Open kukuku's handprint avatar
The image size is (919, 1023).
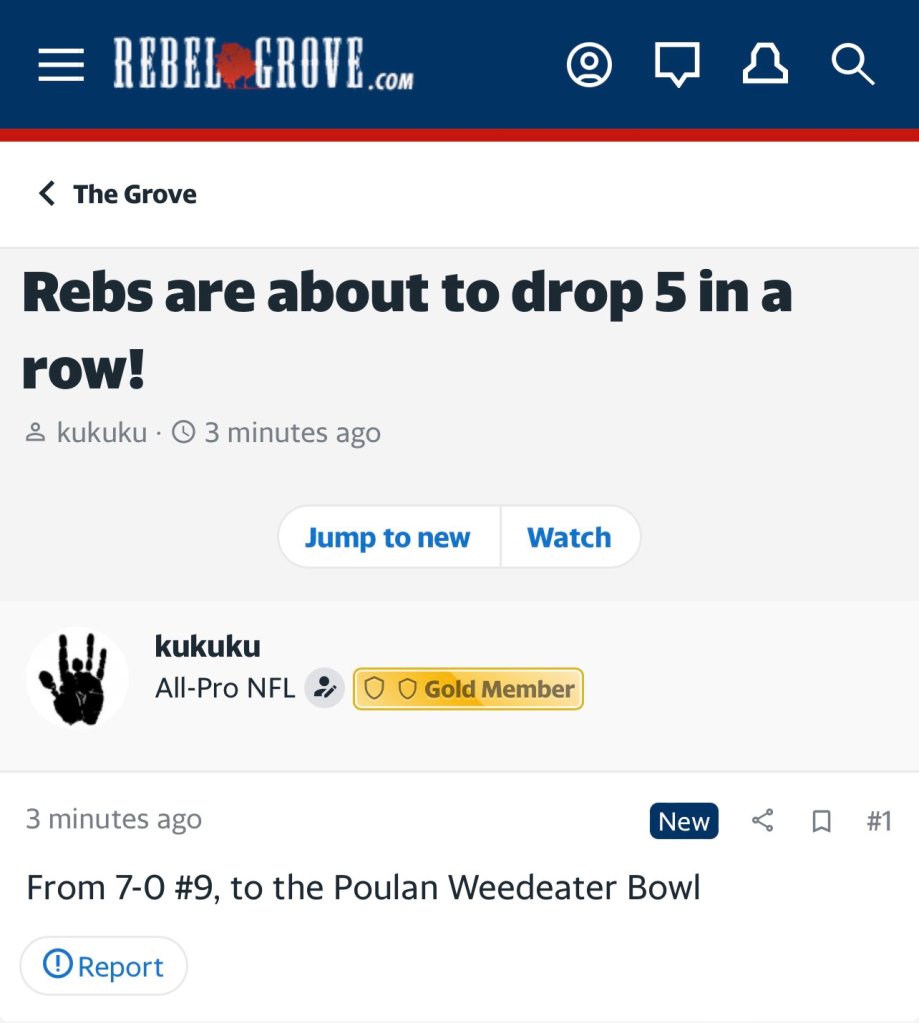(77, 678)
